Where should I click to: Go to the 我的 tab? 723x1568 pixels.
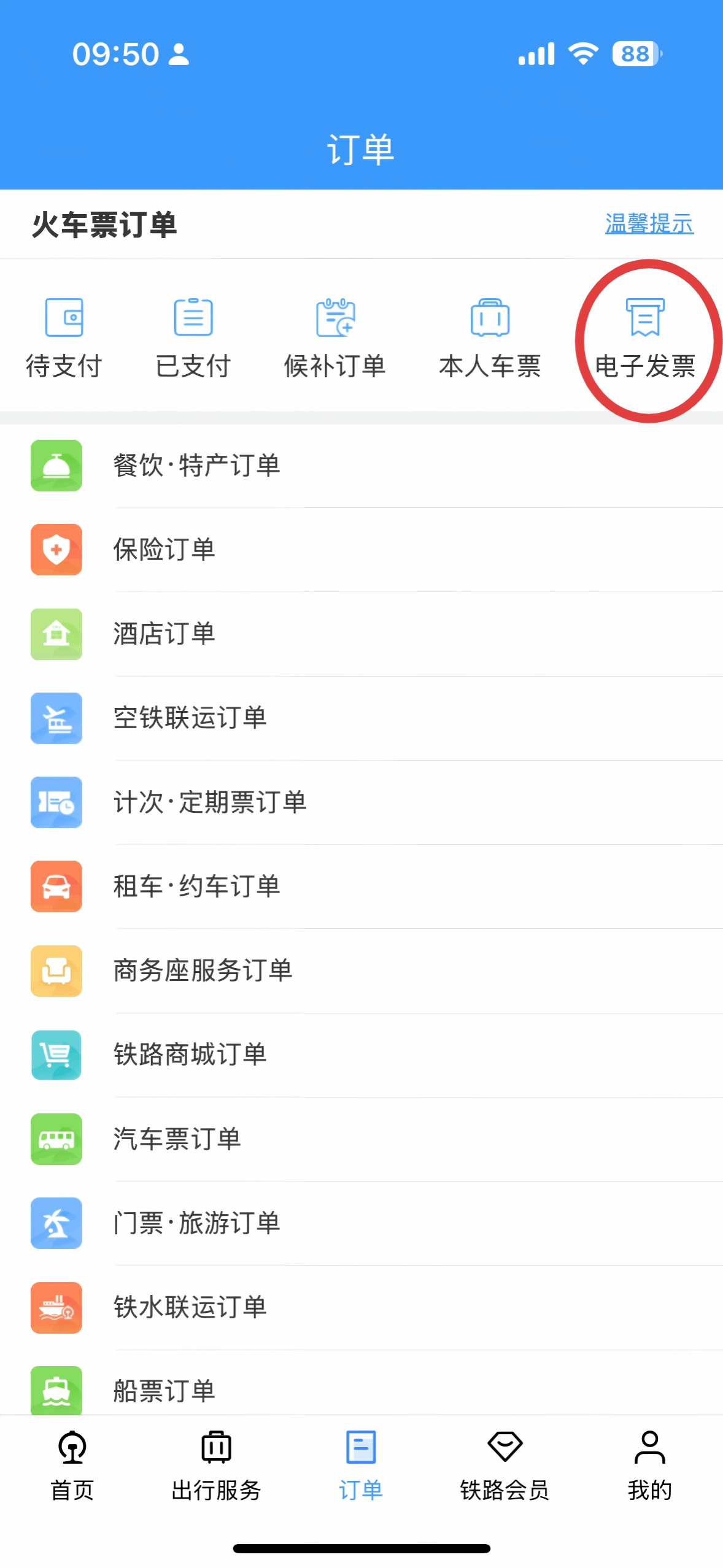(649, 1465)
